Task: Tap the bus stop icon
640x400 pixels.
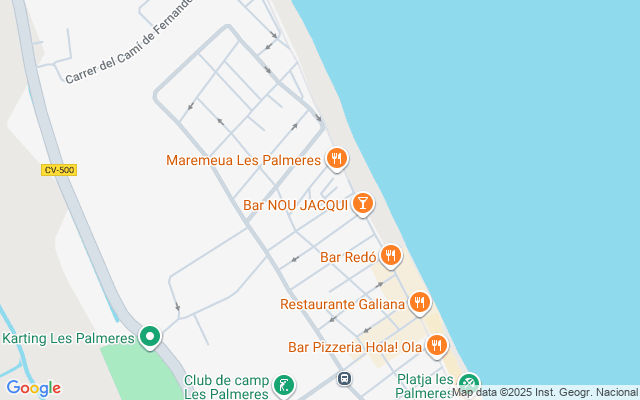Action: point(344,379)
